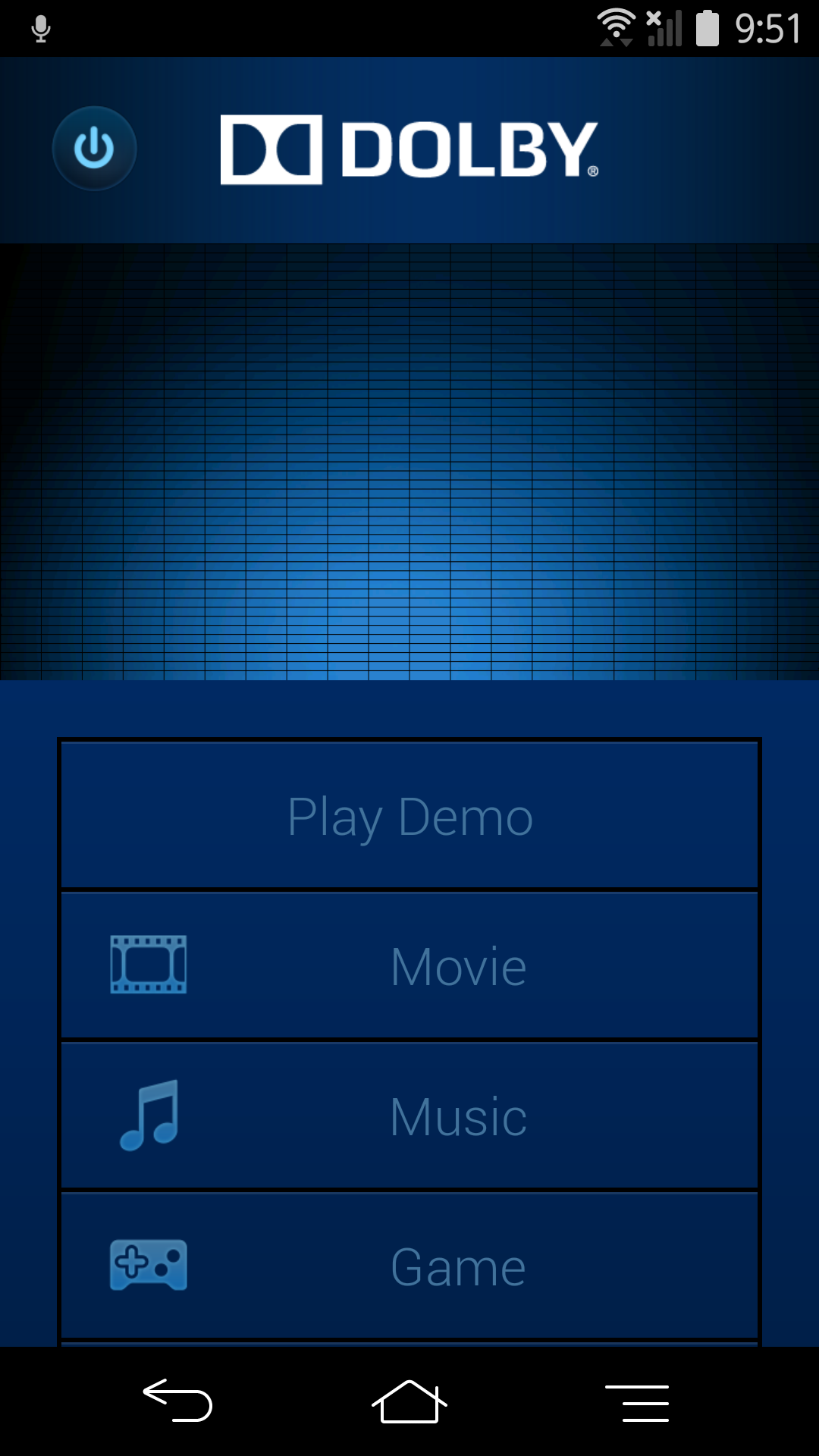Toggle the Dolby power button

(x=94, y=148)
